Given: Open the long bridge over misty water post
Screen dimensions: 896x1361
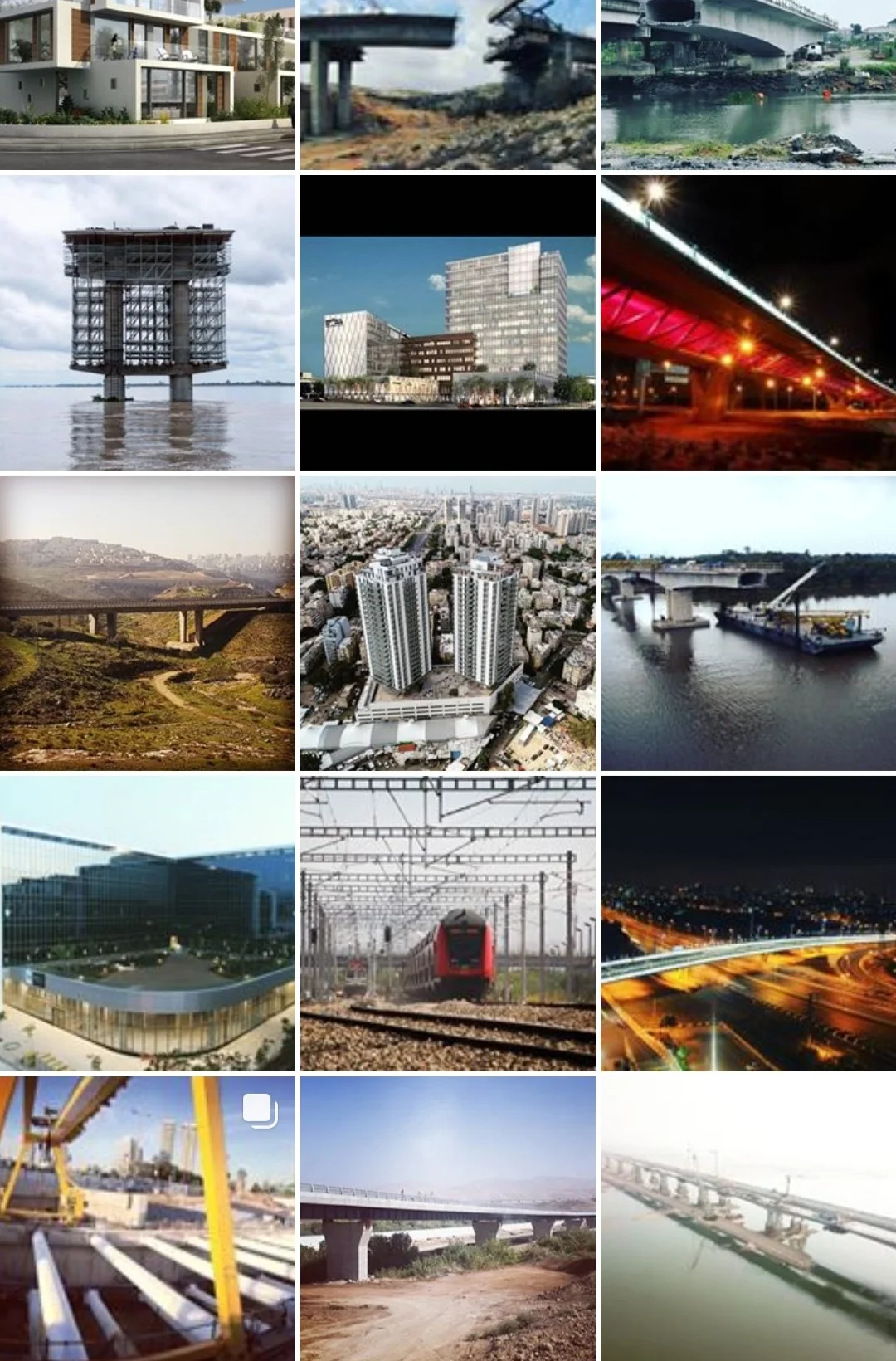Looking at the screenshot, I should click(748, 1218).
